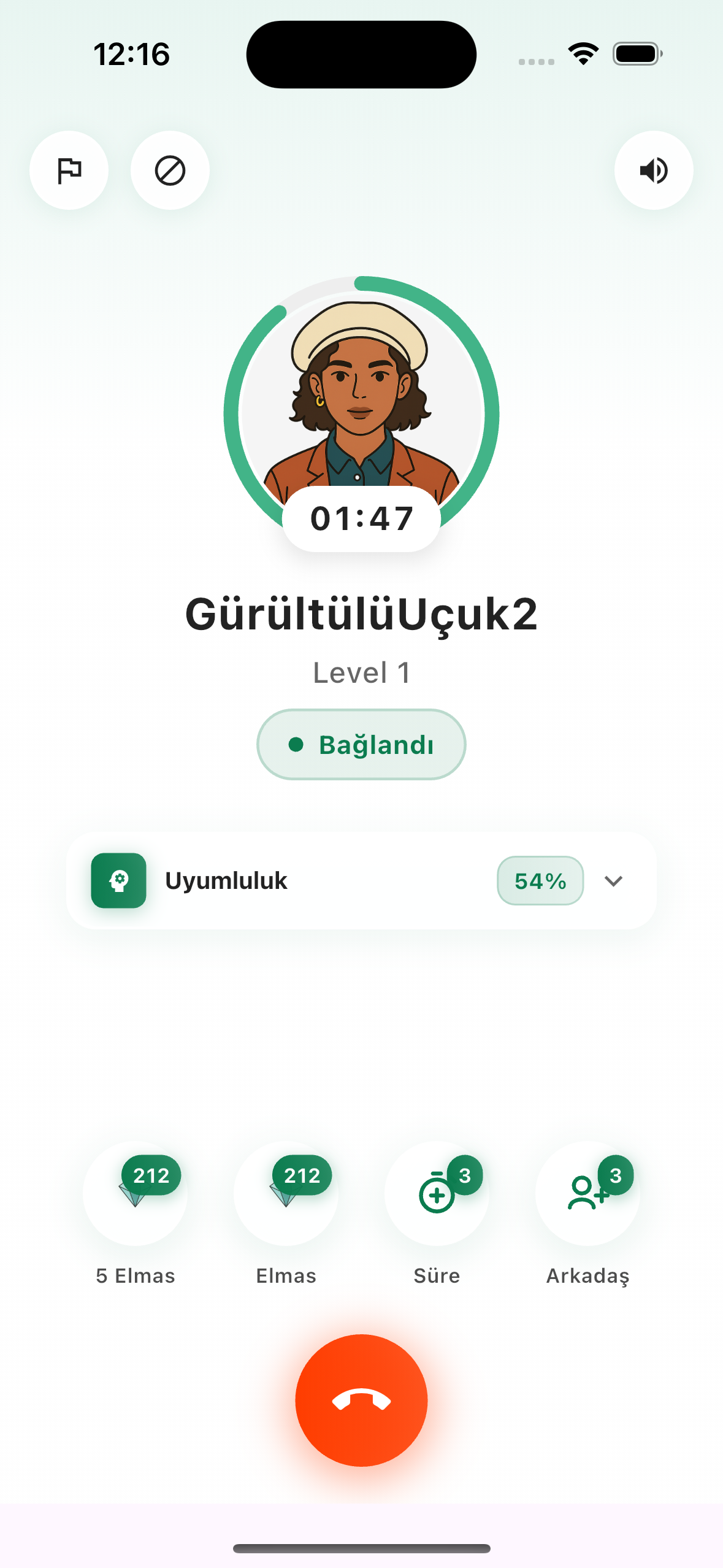Open the Uyumluluk head icon
The width and height of the screenshot is (723, 1568).
click(119, 880)
